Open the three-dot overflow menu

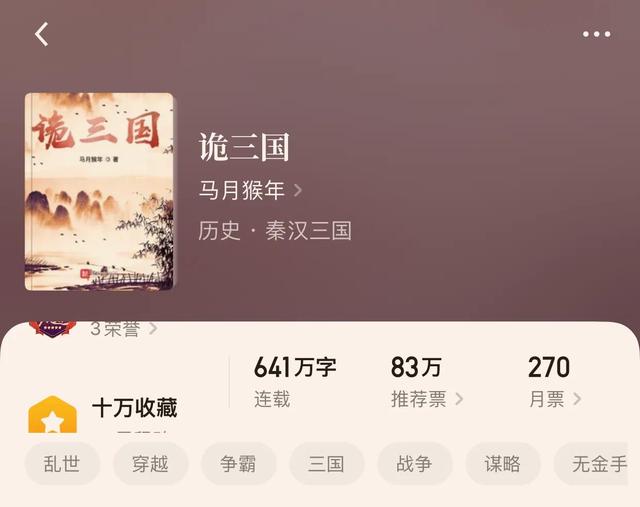coord(596,34)
